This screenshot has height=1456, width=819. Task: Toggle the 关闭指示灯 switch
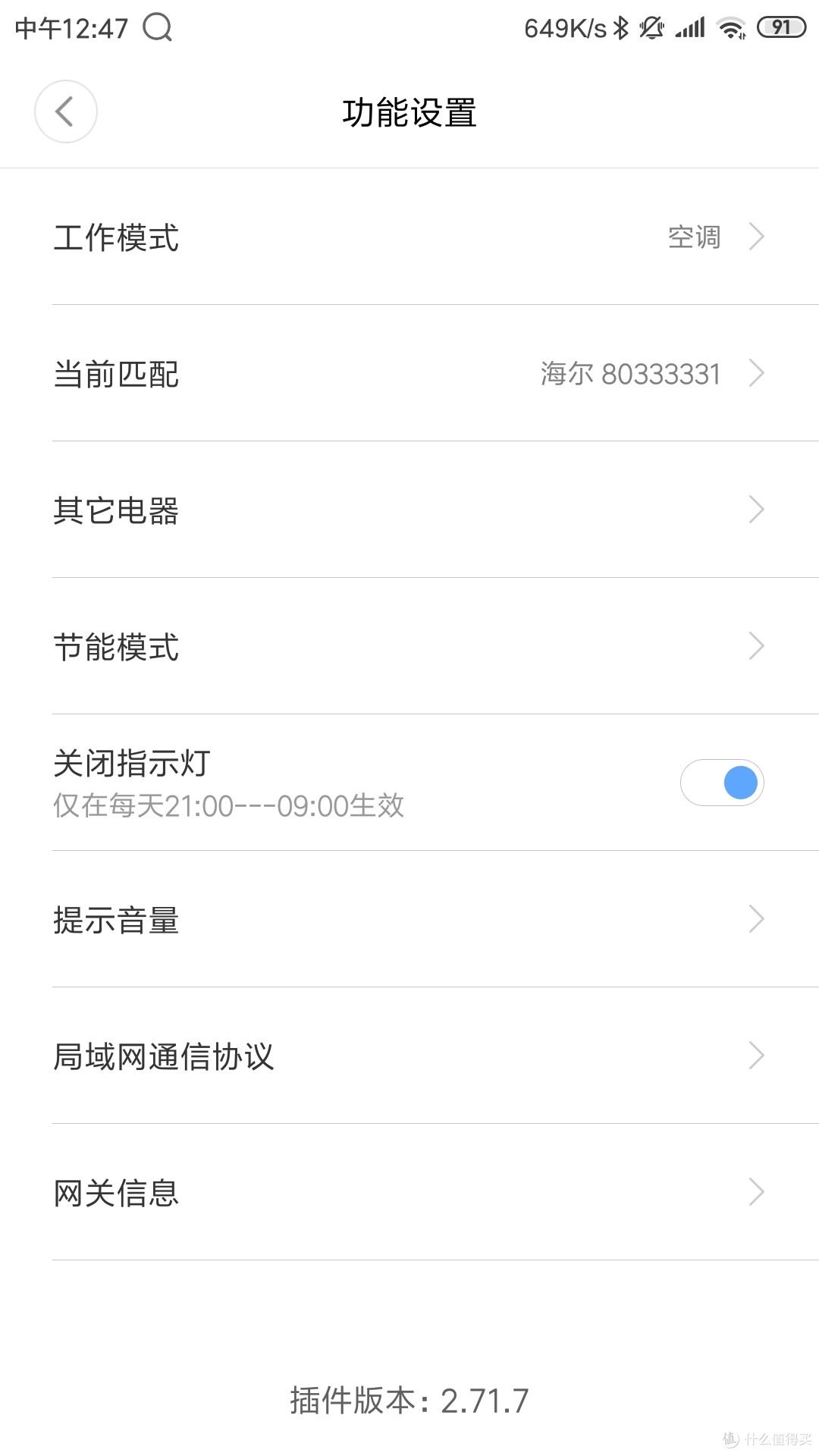point(721,783)
